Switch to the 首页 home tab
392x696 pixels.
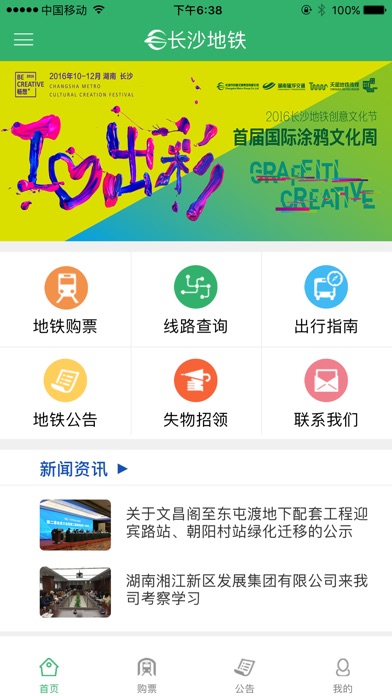point(49,675)
